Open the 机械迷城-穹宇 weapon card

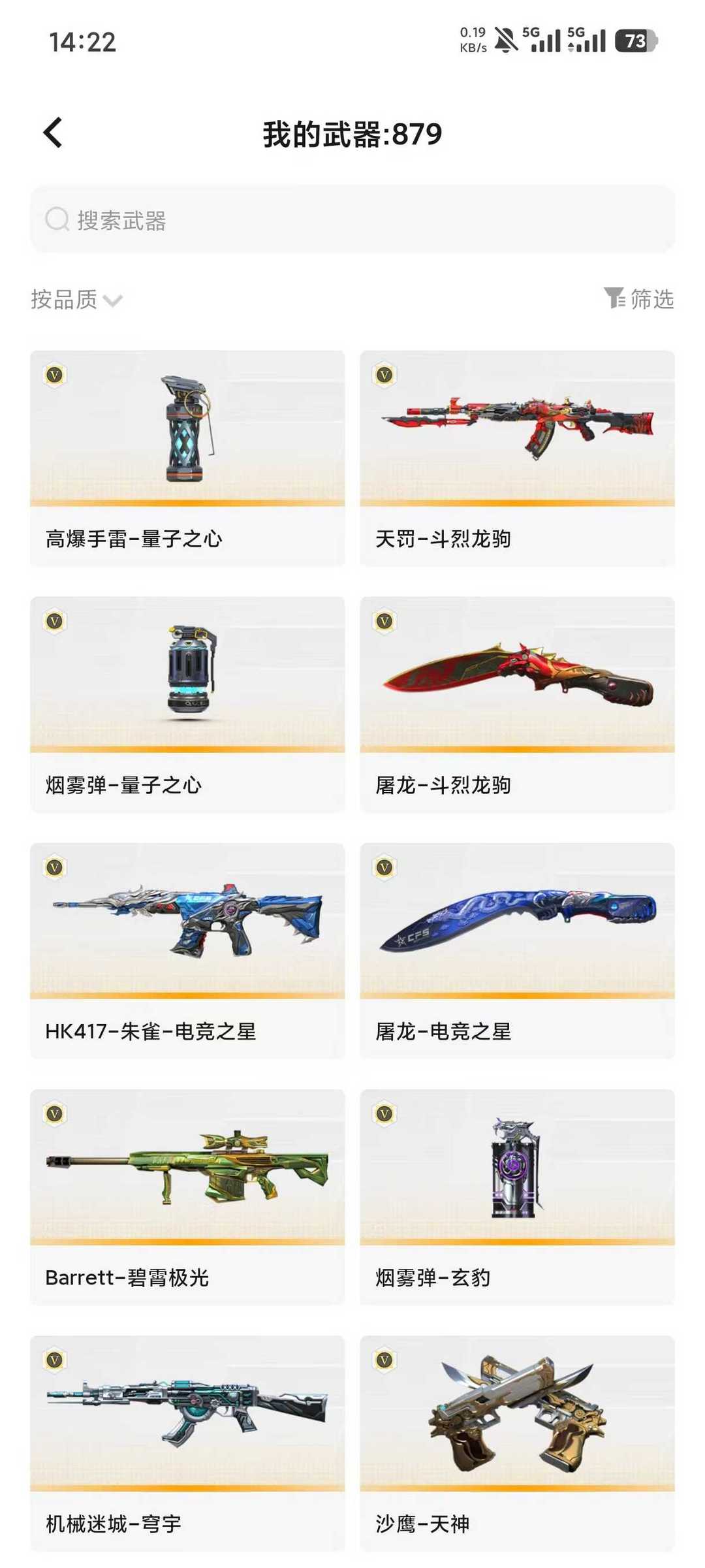pos(187,1443)
